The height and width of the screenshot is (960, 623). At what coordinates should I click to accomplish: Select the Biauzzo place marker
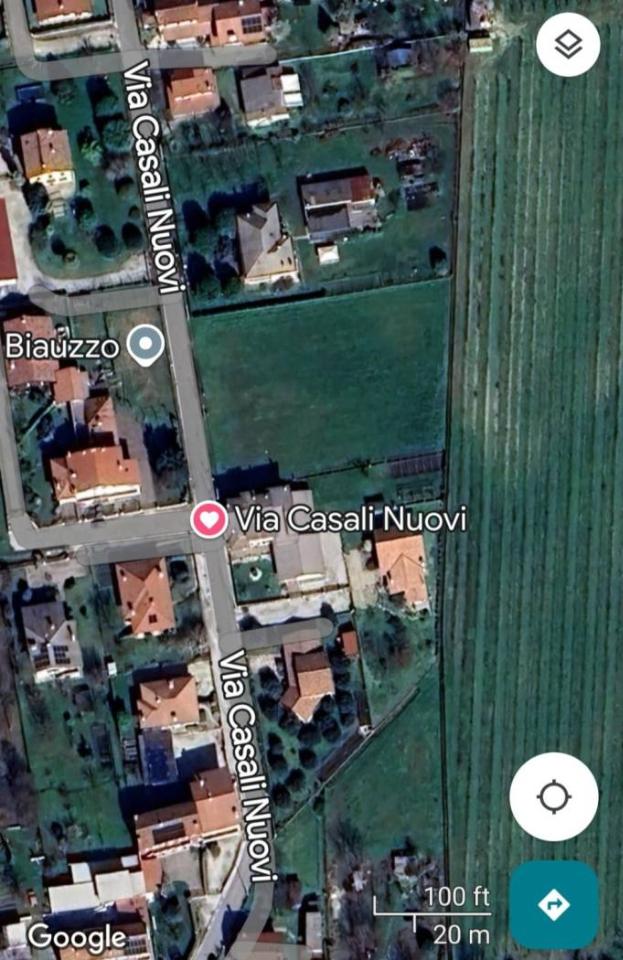148,346
